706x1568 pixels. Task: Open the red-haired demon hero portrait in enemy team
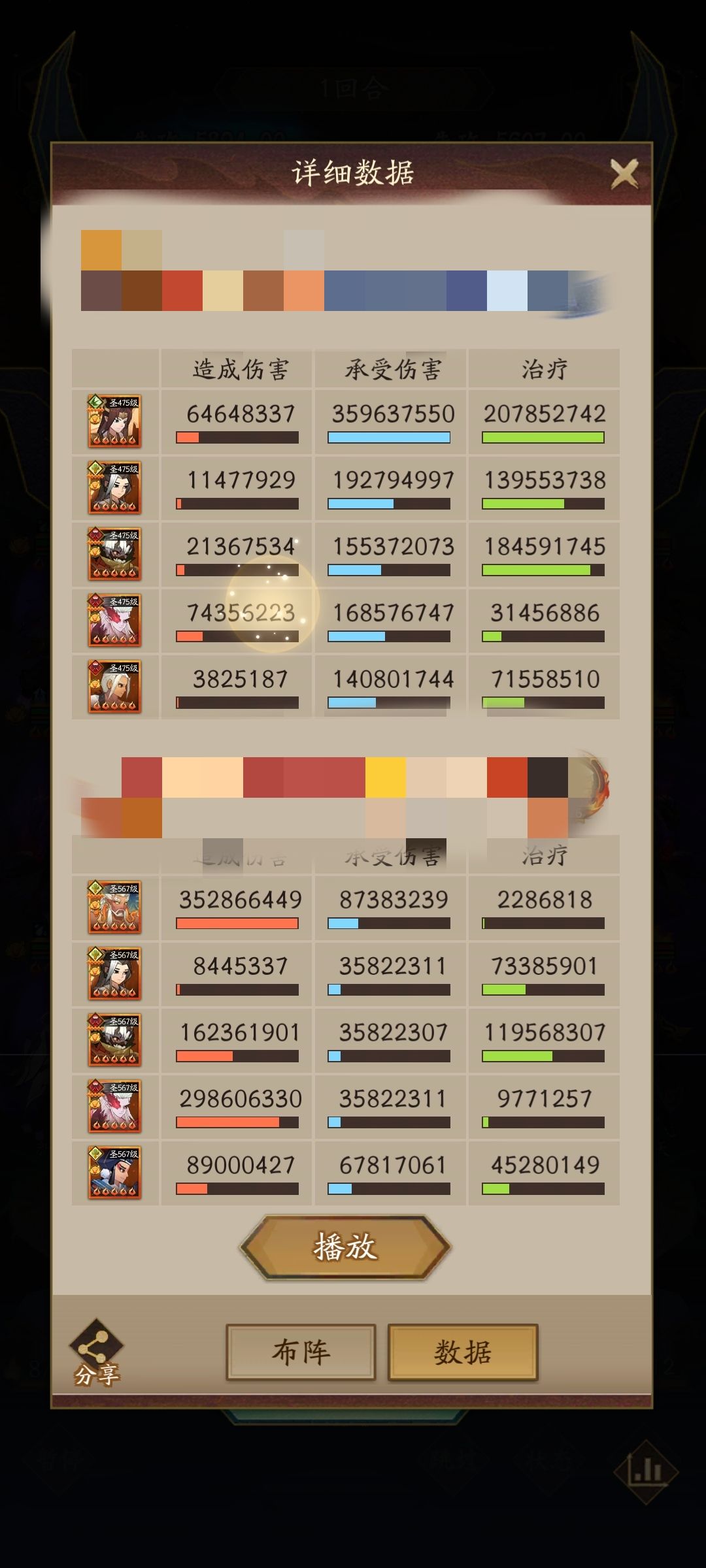pos(116,1105)
